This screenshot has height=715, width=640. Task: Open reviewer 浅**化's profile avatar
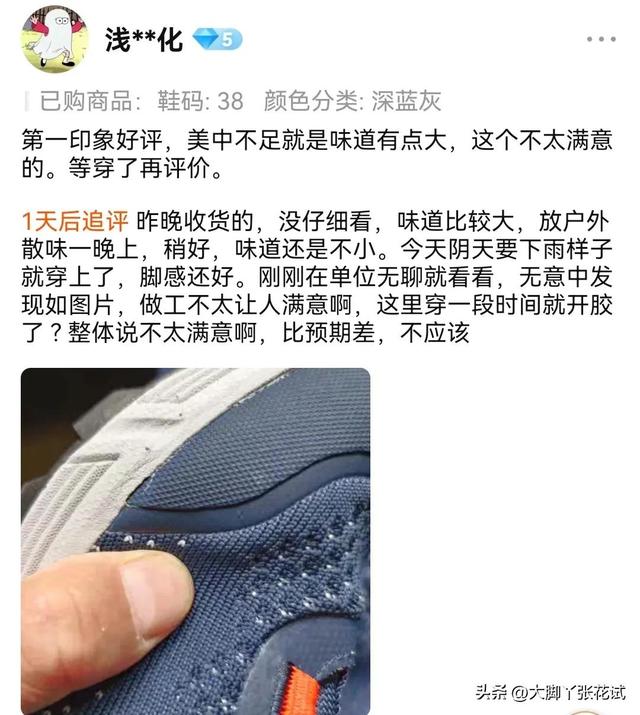[53, 38]
